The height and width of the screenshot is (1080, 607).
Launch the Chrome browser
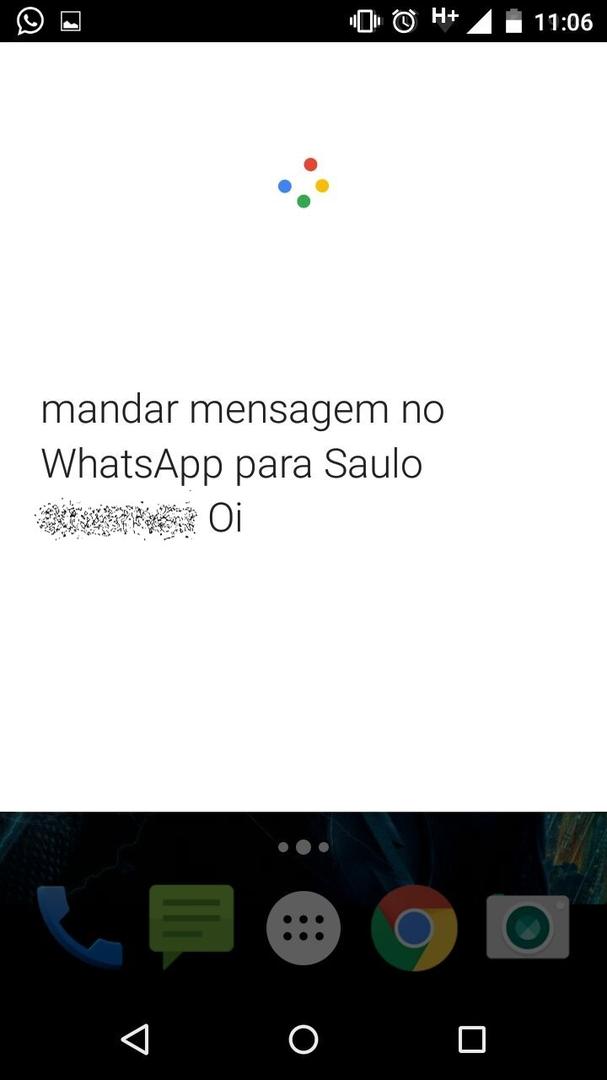(413, 928)
